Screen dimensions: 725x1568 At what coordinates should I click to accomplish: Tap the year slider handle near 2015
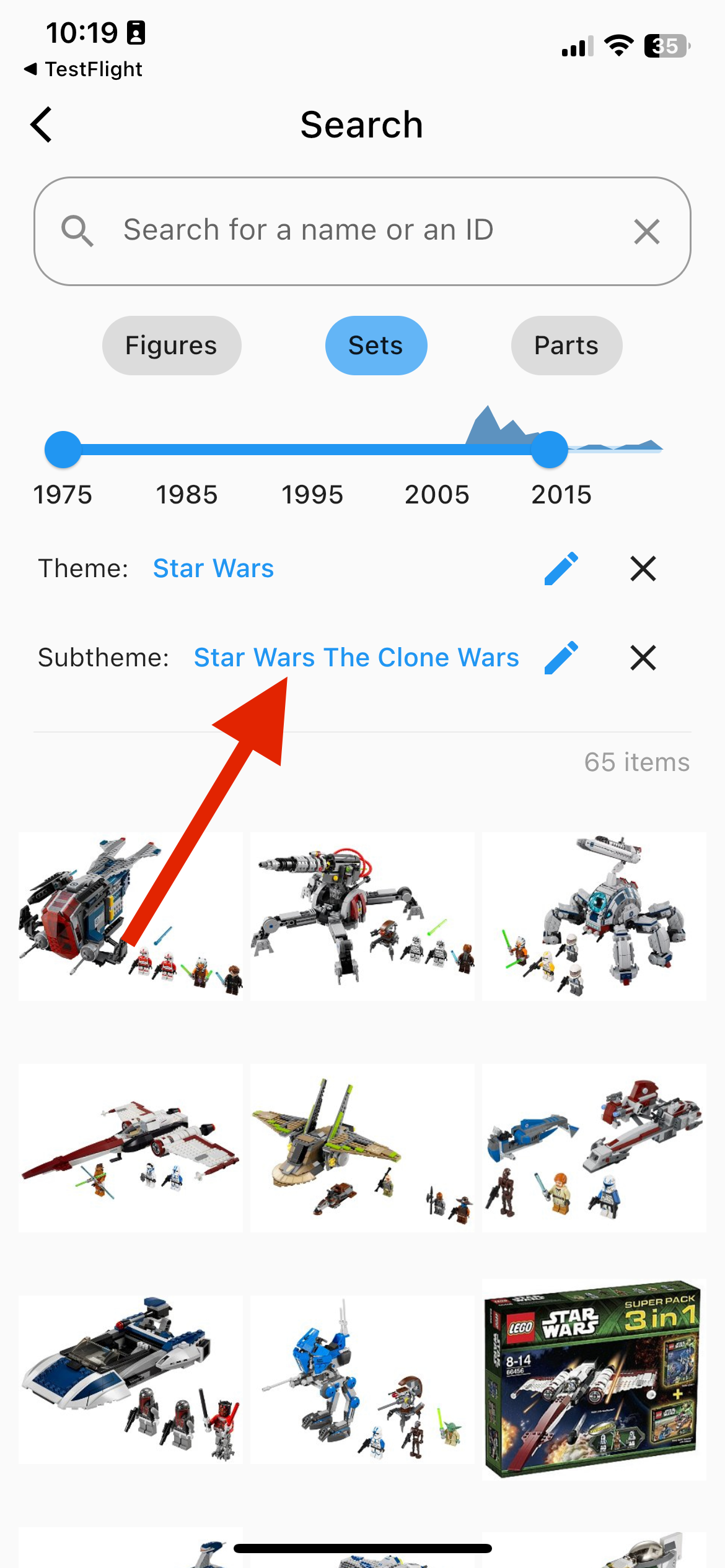tap(549, 450)
